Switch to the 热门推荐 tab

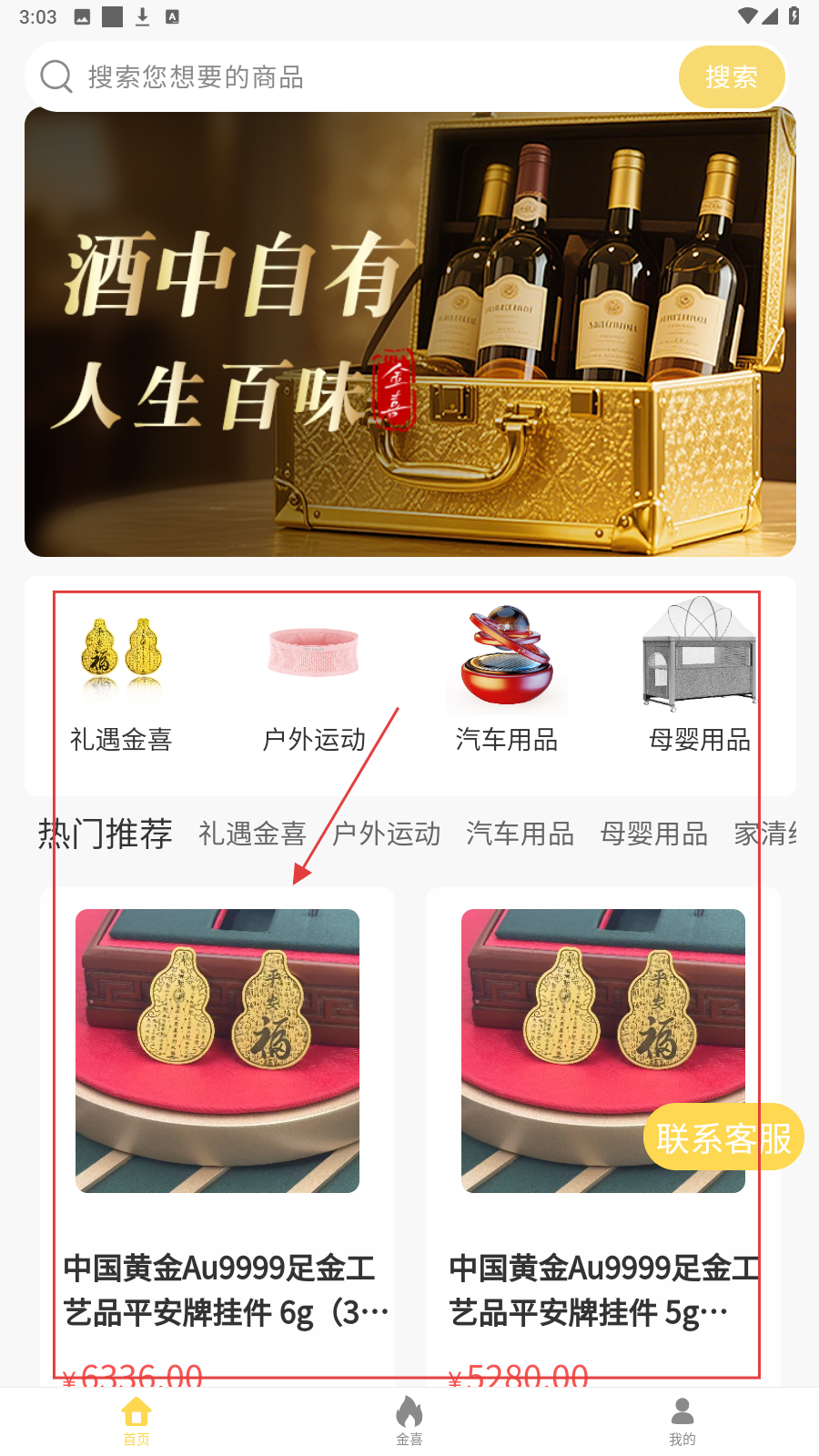pyautogui.click(x=106, y=834)
